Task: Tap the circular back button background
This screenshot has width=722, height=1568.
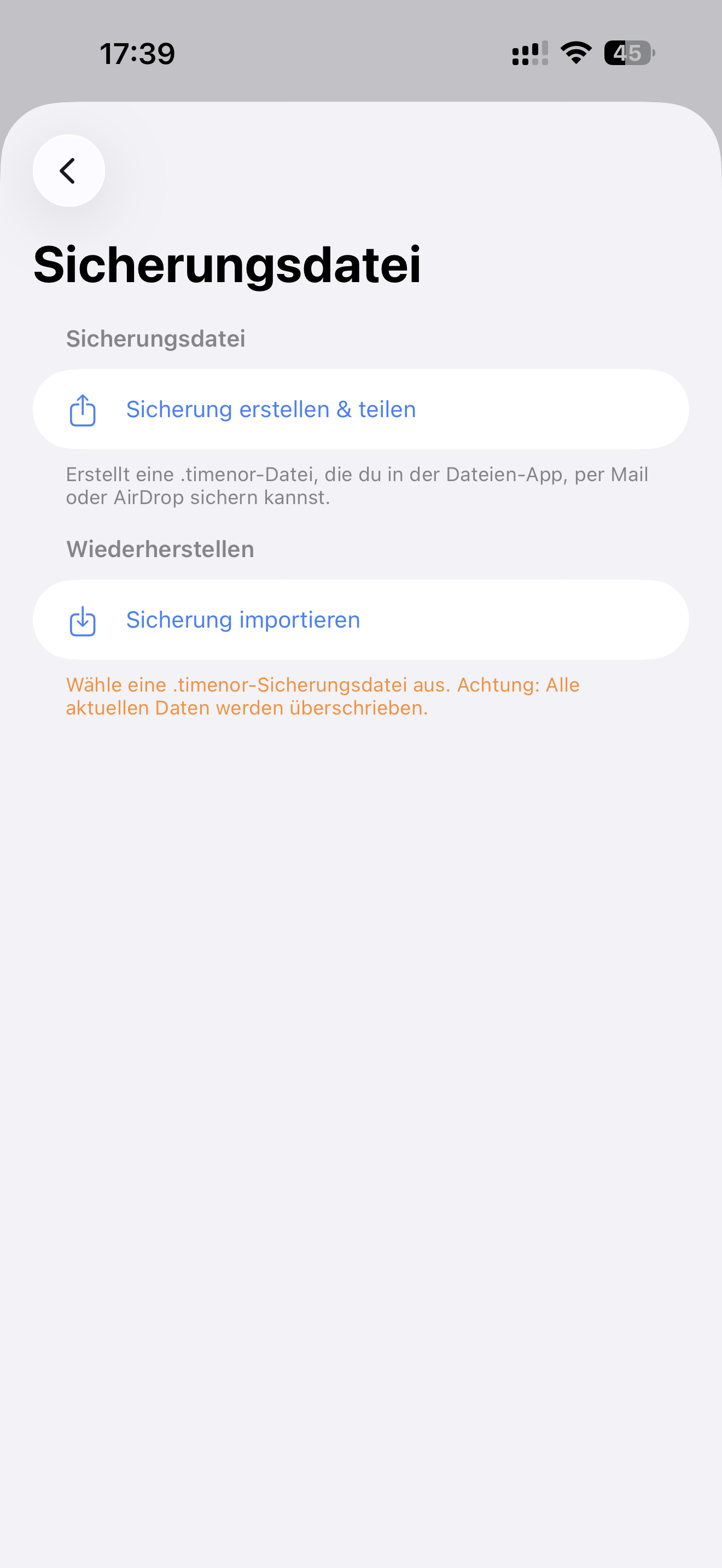Action: [68, 171]
